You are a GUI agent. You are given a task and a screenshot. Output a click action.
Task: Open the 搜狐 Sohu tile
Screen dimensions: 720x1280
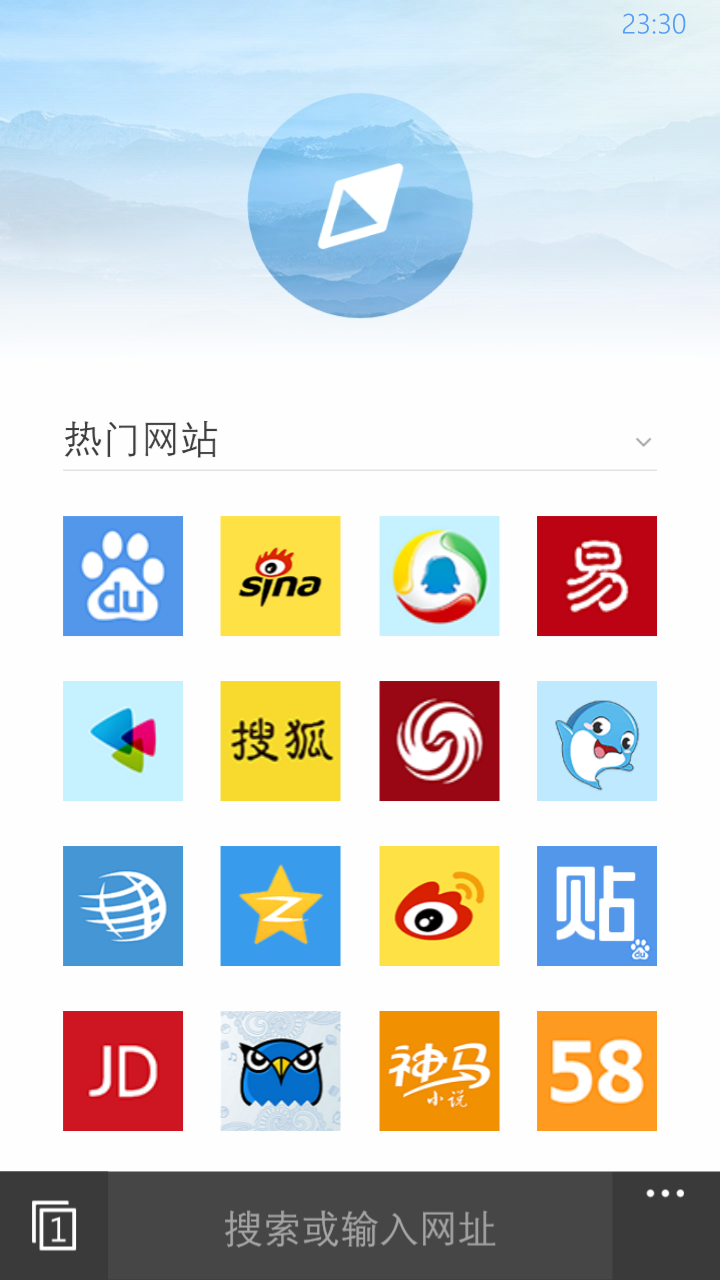(x=280, y=741)
